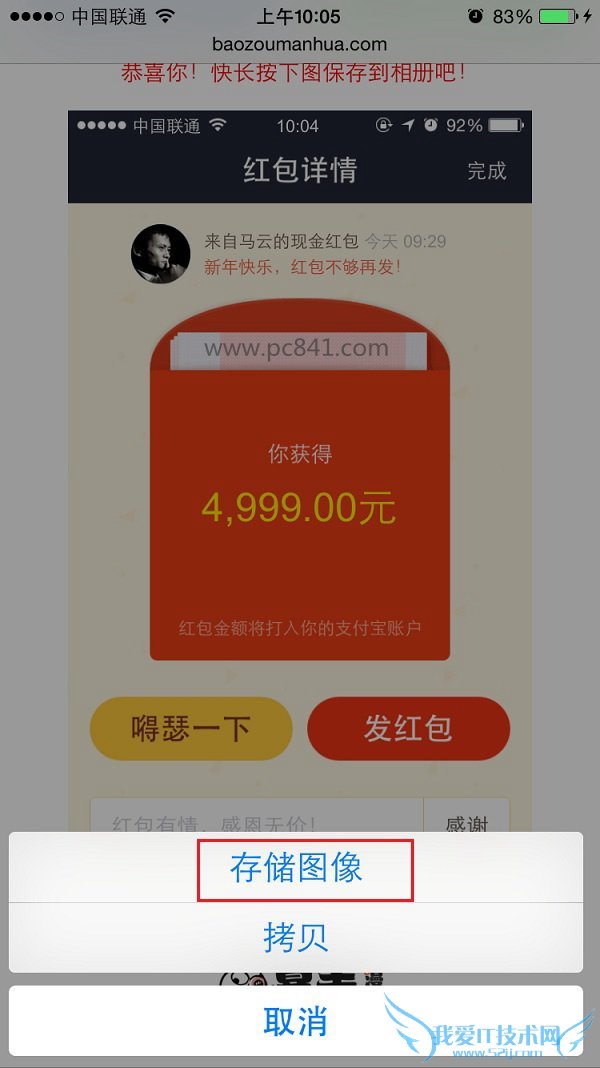Select 存储图像 to save the image
The image size is (600, 1068).
point(296,868)
